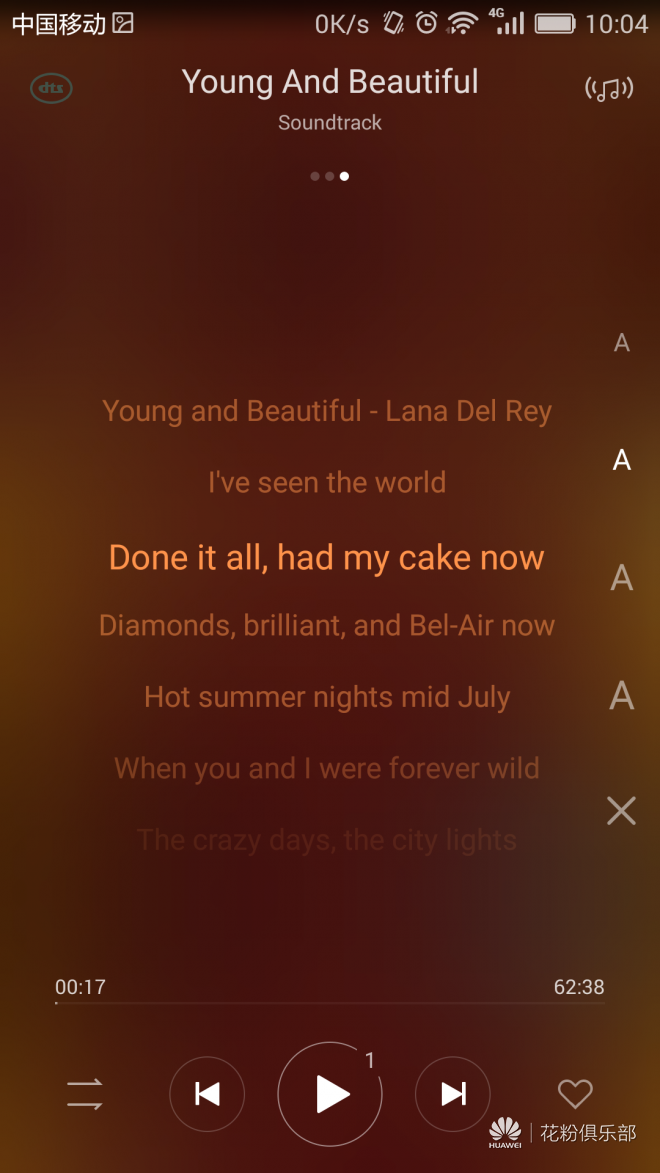
Task: Toggle the DTS sound effect
Action: click(x=51, y=88)
